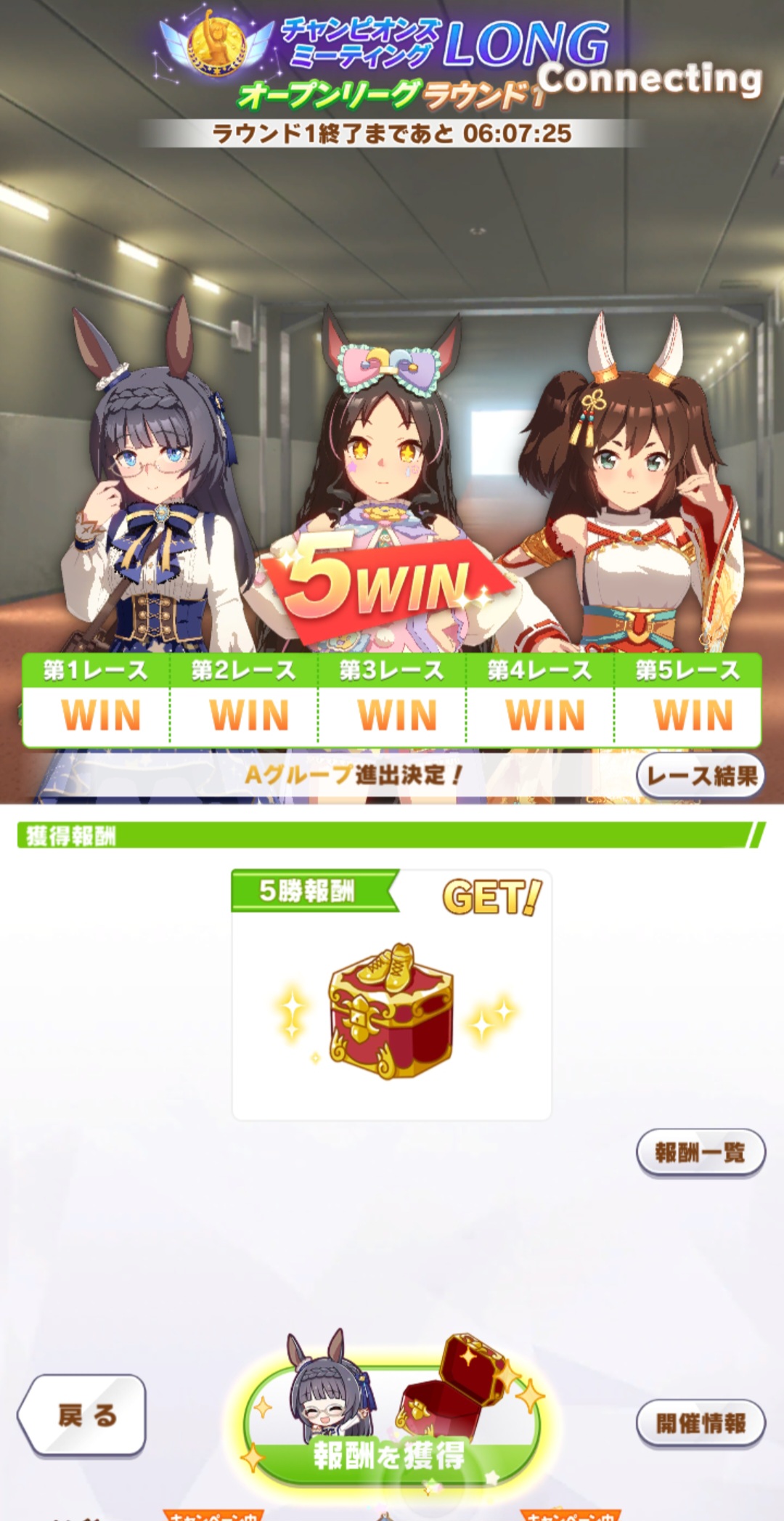Viewport: 784px width, 1521px height.
Task: Go back with the 戻る button
Action: coord(83,1415)
